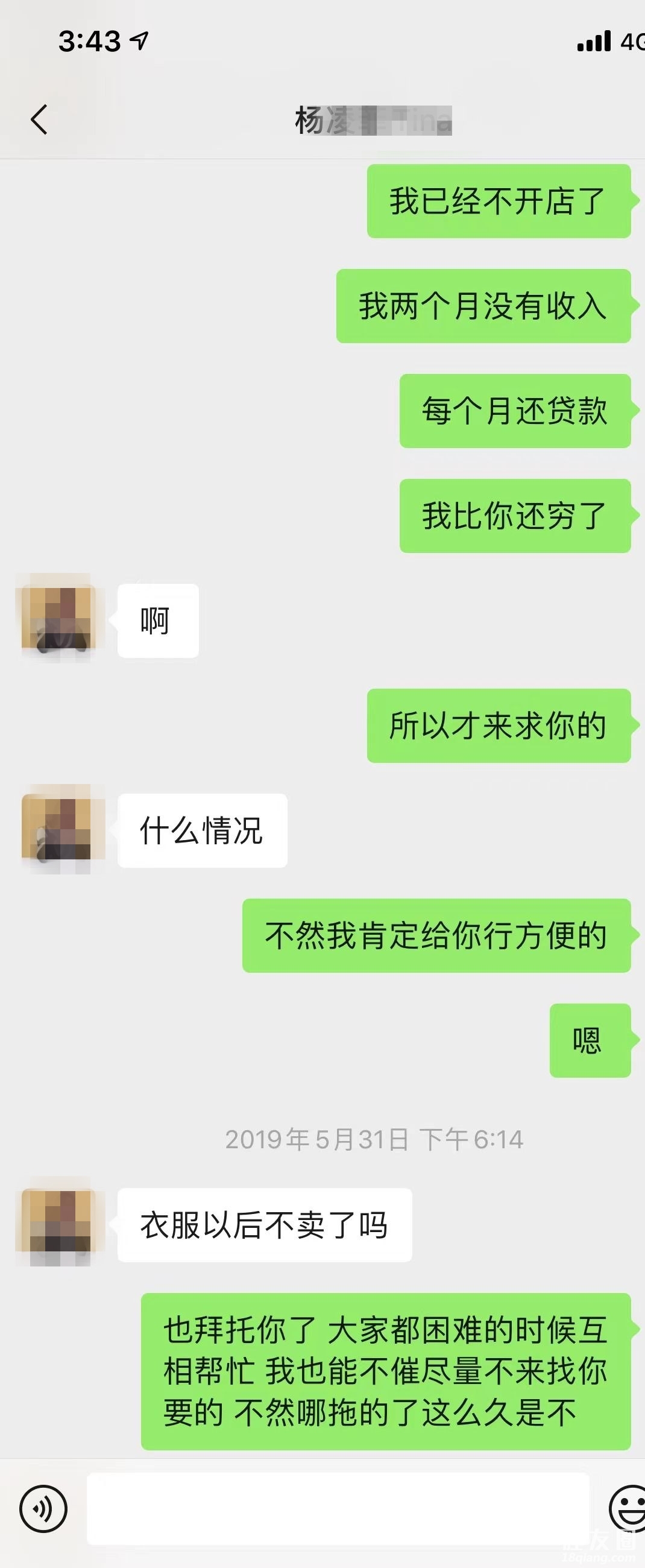
Task: Switch to voice message input
Action: pos(43,1509)
